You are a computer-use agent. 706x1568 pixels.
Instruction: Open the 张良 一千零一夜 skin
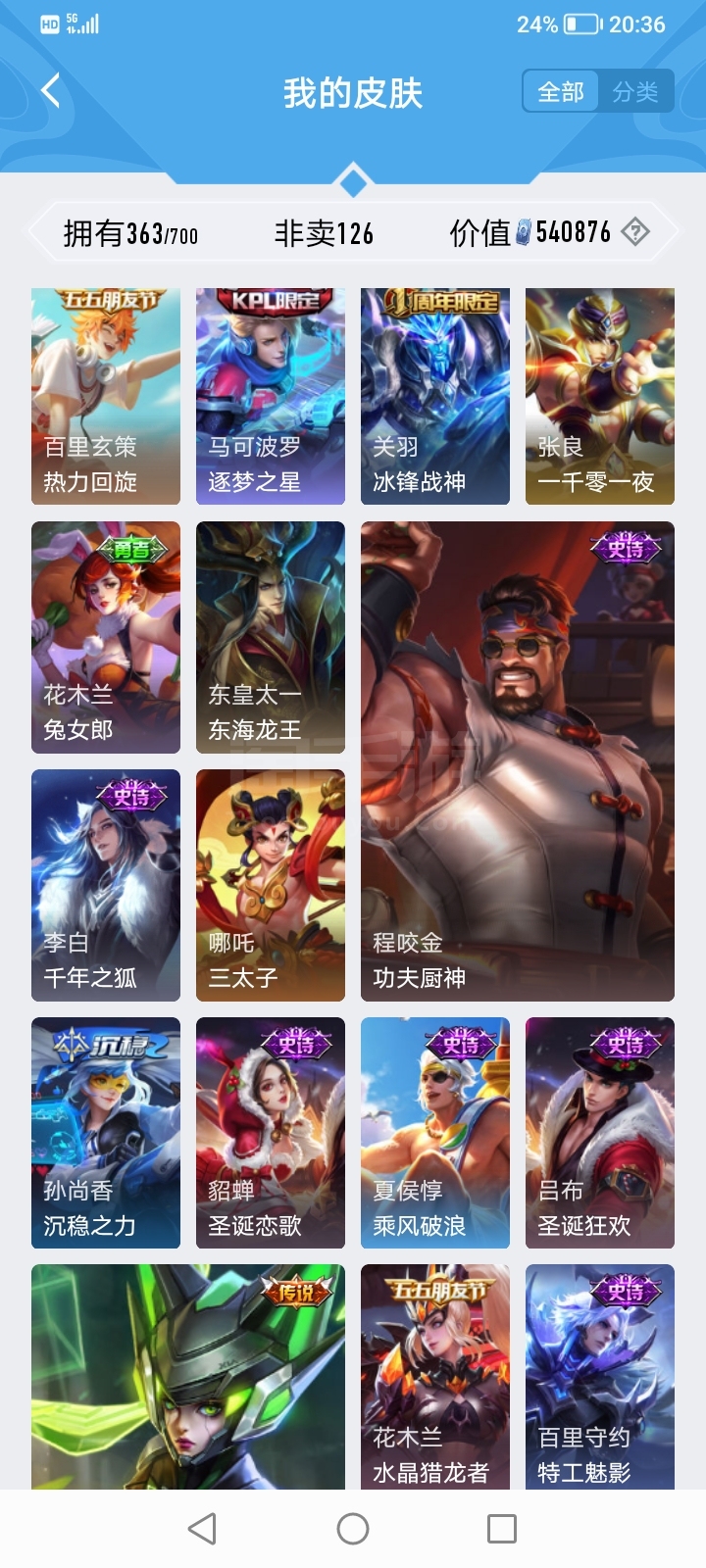600,397
